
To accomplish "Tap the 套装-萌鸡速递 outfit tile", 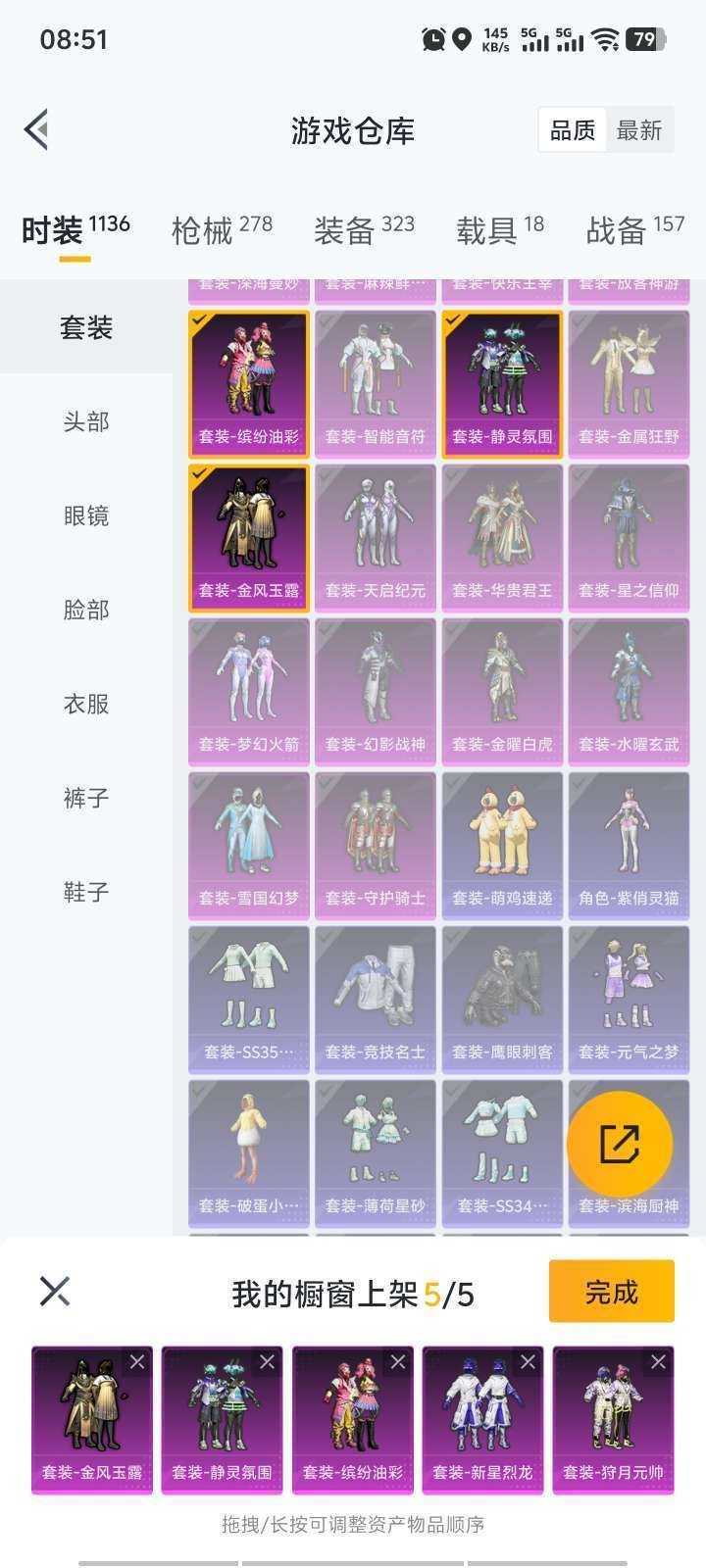I will [x=502, y=846].
